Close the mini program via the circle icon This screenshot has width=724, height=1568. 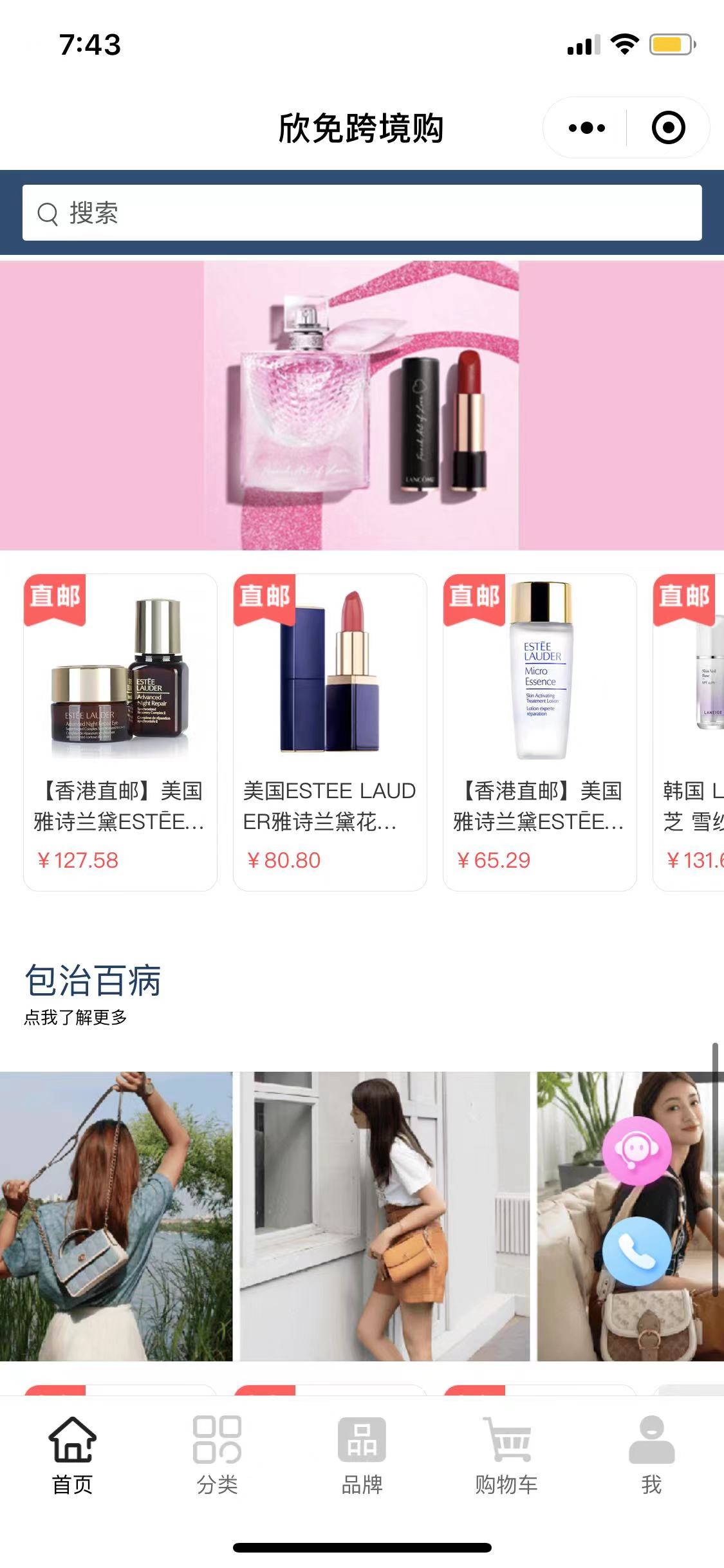coord(668,128)
